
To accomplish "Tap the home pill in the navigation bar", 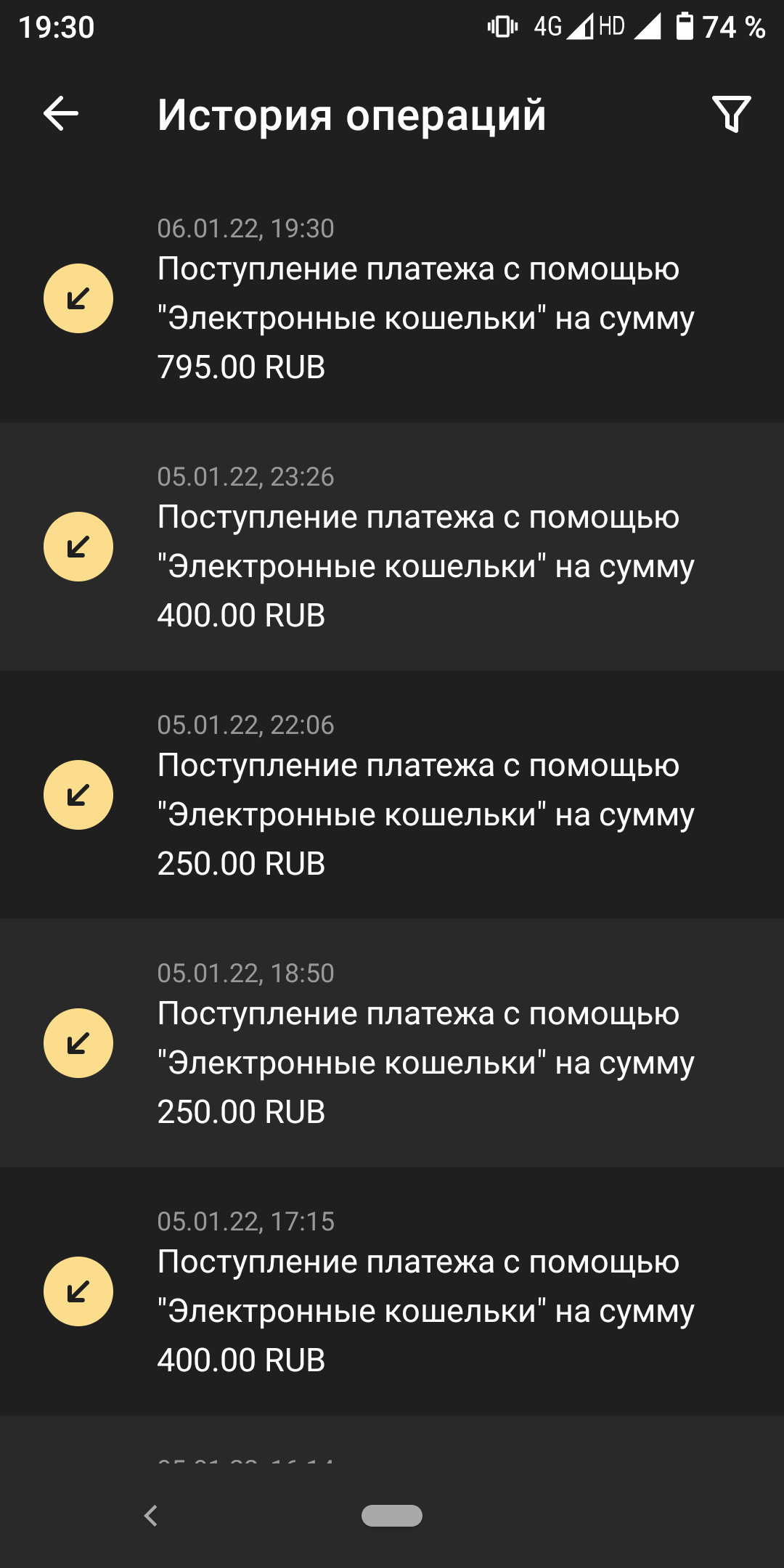I will click(392, 1516).
